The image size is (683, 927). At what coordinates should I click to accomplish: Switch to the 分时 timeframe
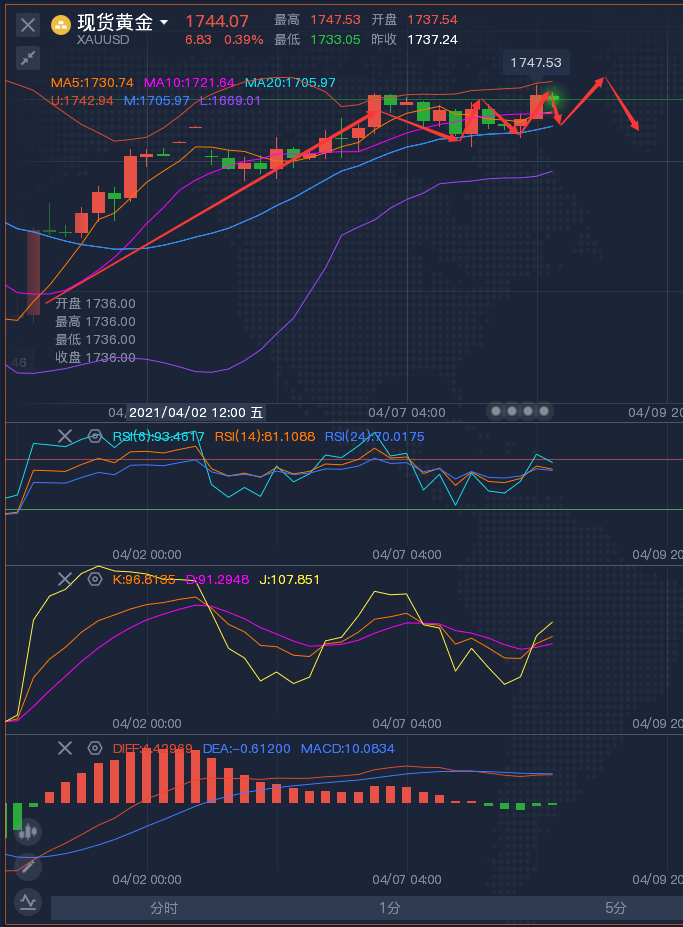(x=164, y=908)
